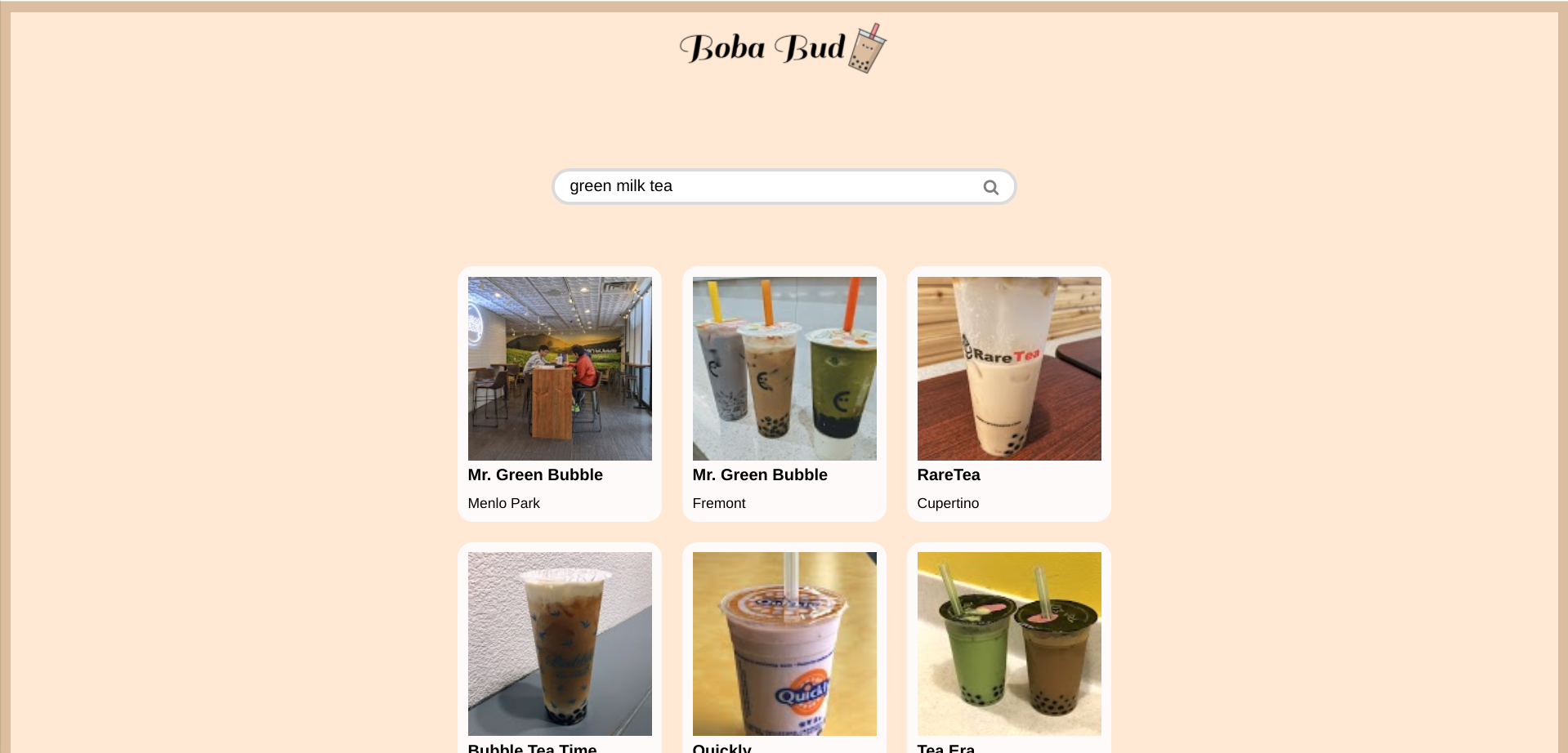Focus the green milk tea search field
The height and width of the screenshot is (753, 1568).
click(768, 186)
